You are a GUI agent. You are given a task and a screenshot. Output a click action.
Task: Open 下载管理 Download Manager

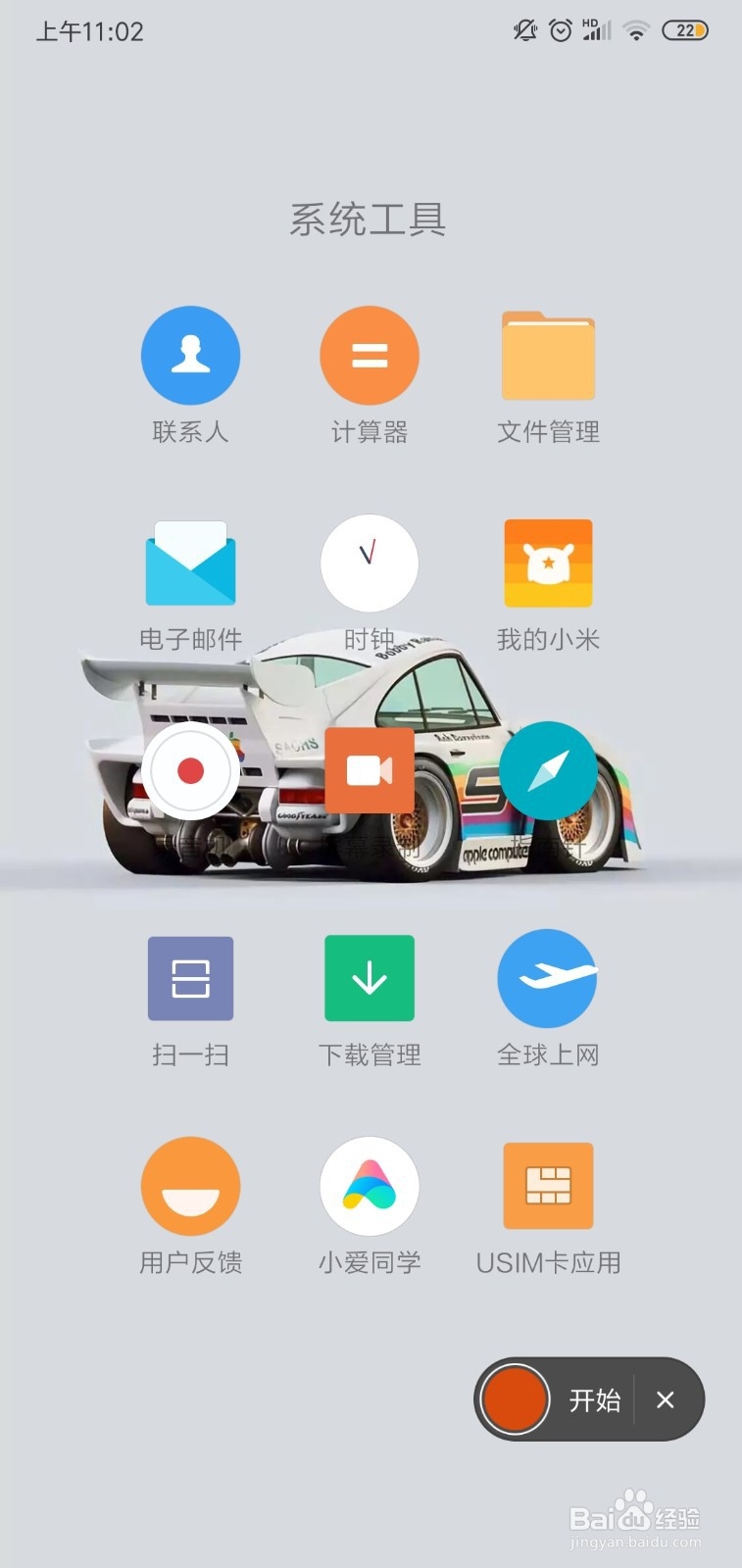pyautogui.click(x=370, y=978)
